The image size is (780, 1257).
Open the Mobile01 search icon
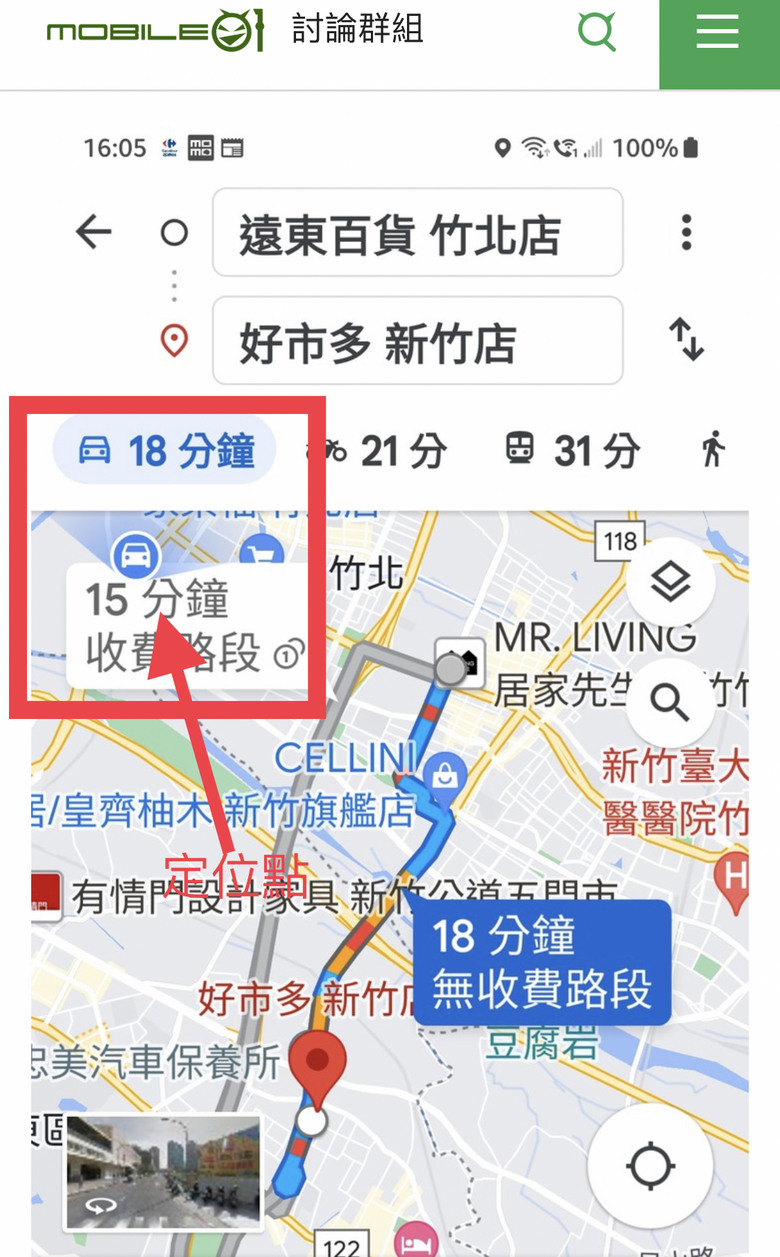point(597,33)
